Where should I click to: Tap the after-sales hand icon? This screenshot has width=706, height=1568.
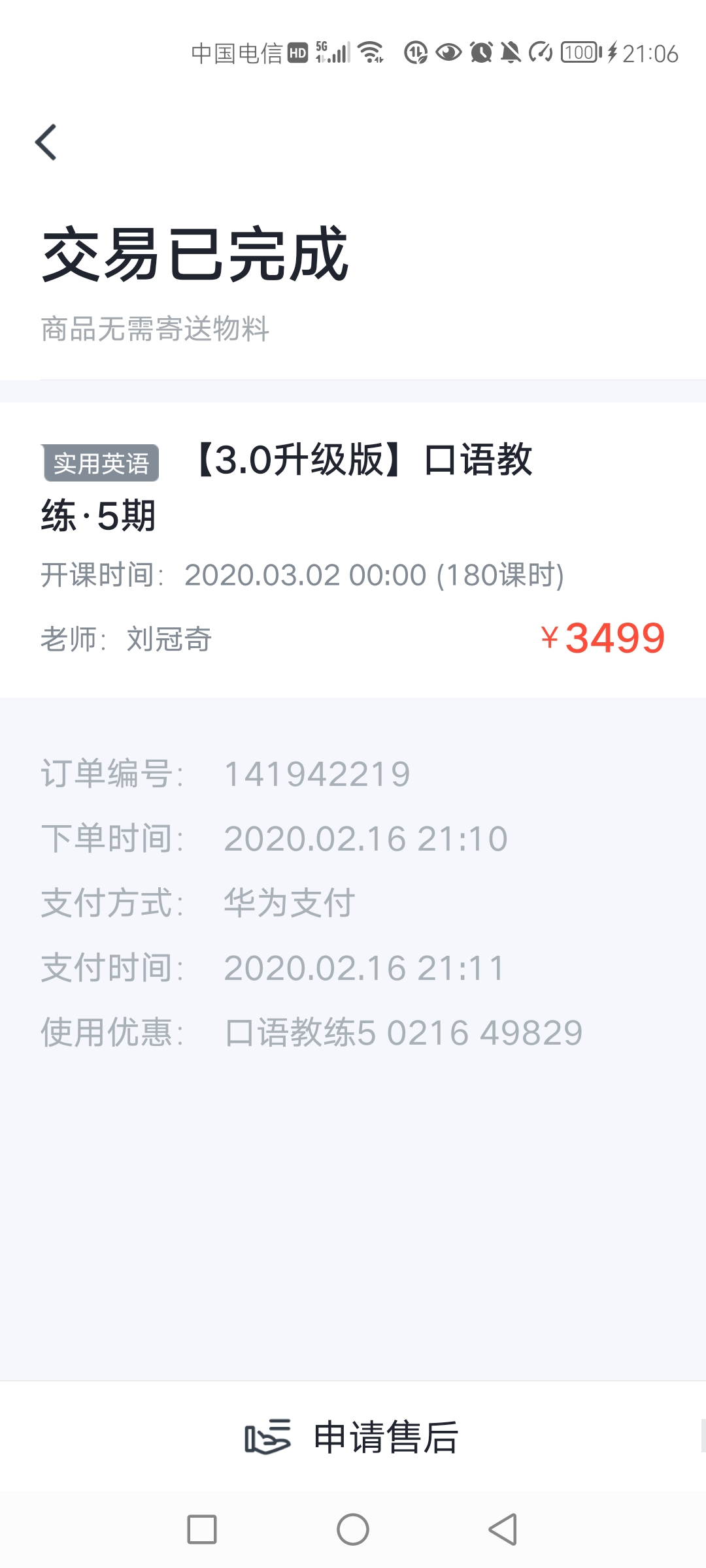point(268,1435)
